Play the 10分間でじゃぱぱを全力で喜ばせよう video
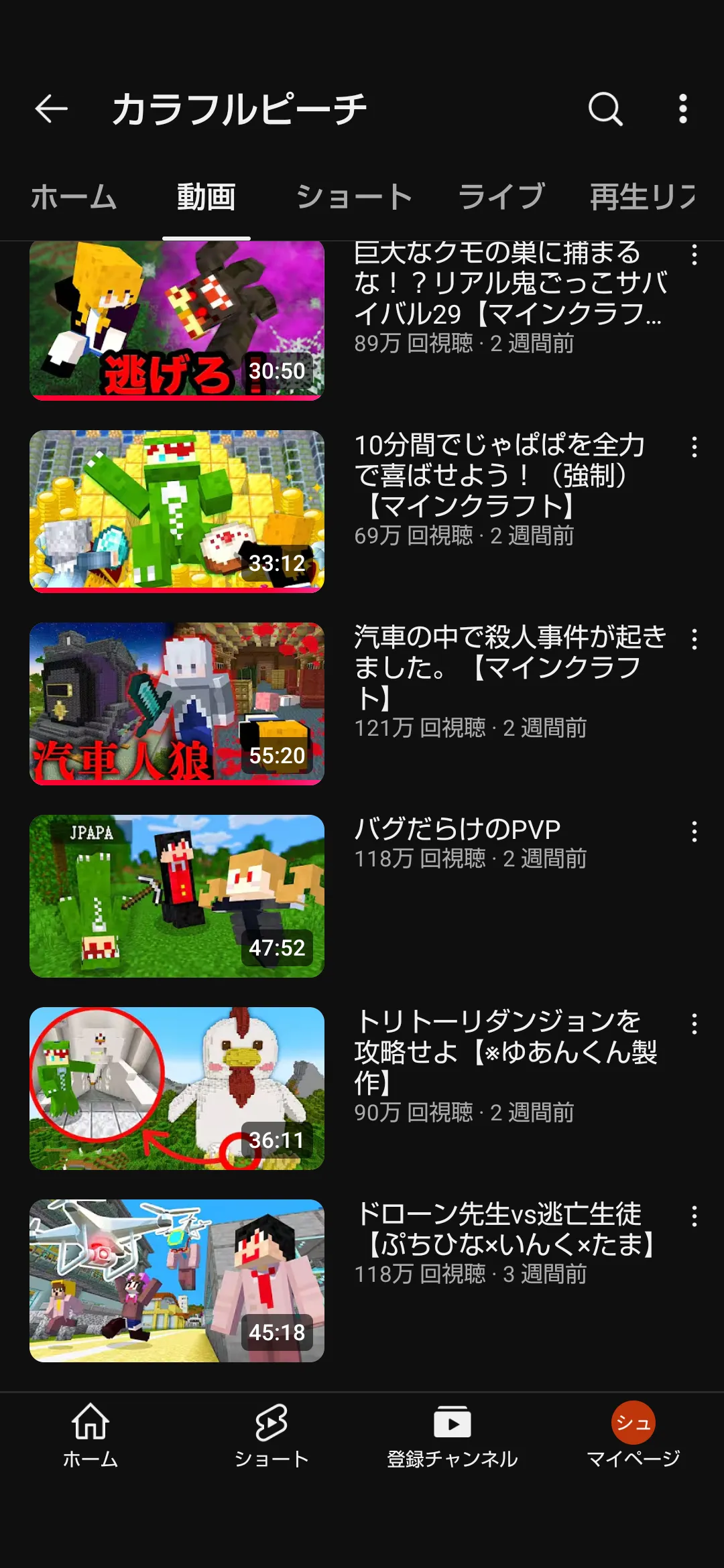The image size is (724, 1568). pyautogui.click(x=177, y=511)
